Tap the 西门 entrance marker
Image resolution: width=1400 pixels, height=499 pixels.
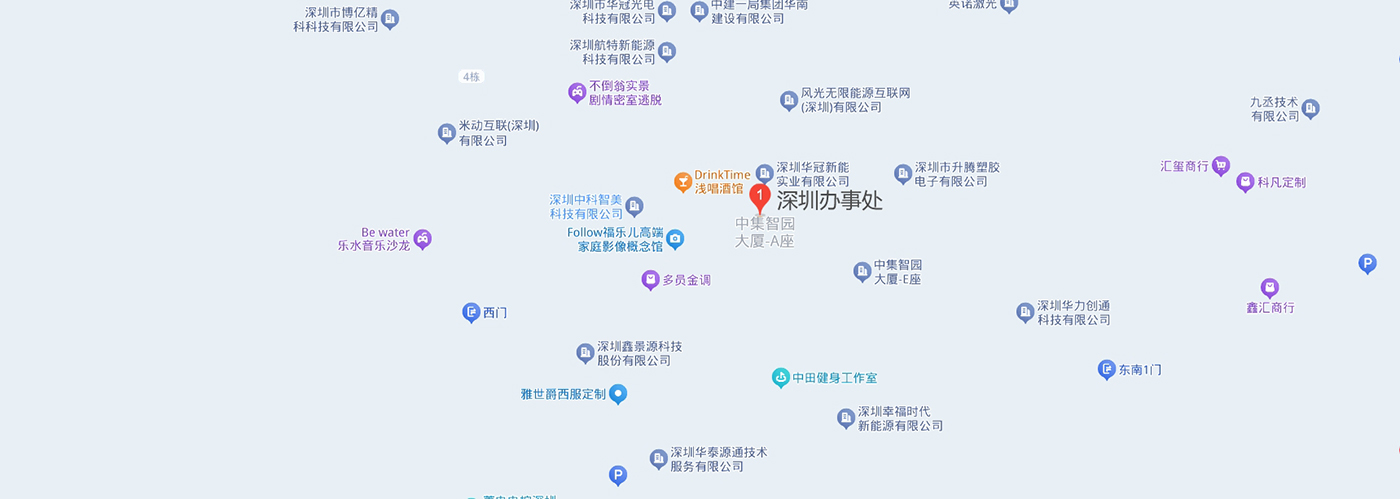tap(471, 312)
